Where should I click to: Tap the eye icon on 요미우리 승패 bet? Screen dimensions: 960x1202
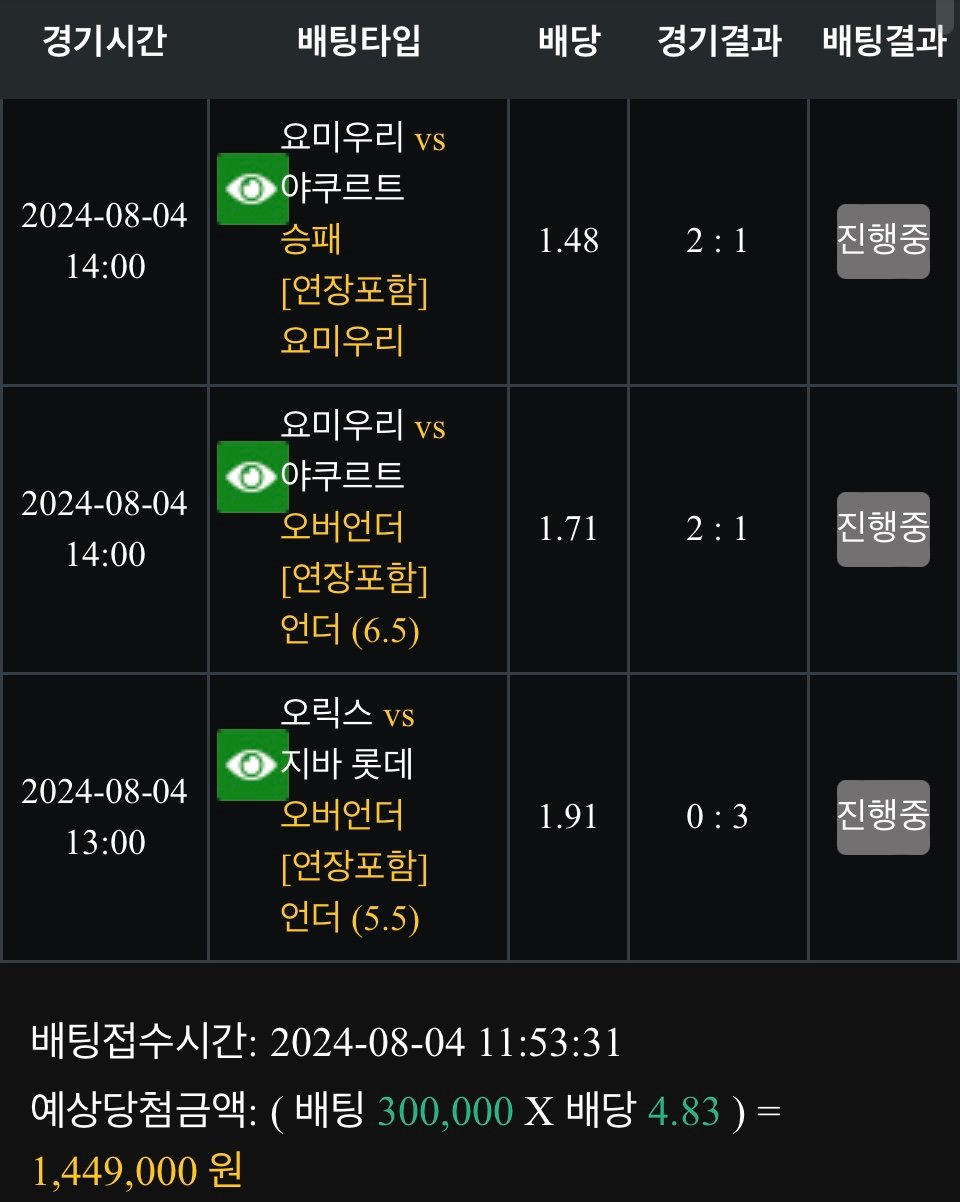[x=252, y=189]
